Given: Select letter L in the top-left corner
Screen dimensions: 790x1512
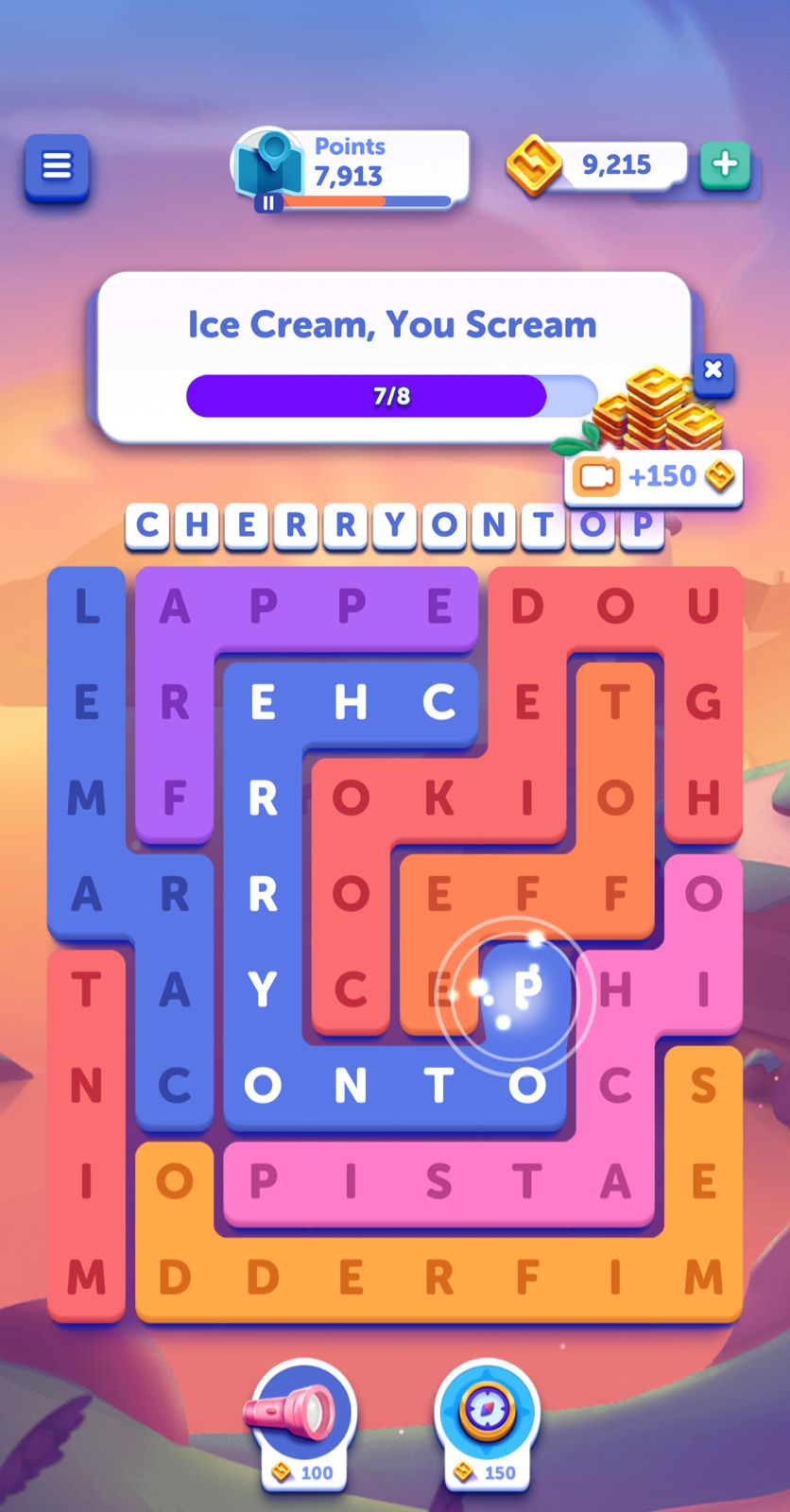Looking at the screenshot, I should (x=86, y=606).
